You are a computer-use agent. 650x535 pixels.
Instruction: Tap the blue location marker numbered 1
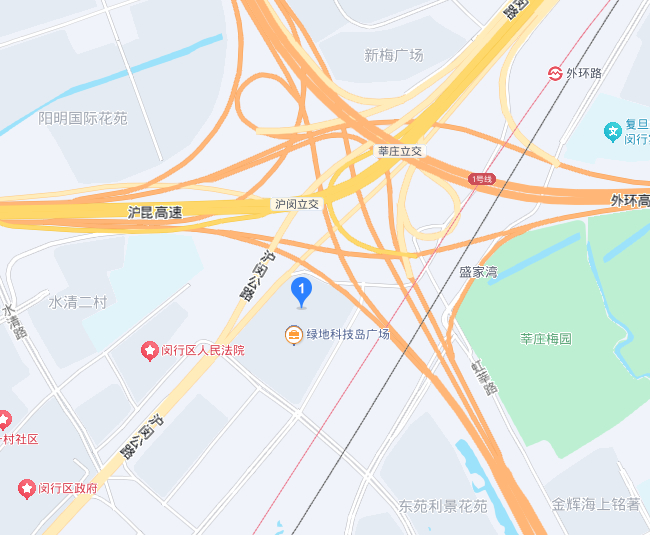[301, 292]
